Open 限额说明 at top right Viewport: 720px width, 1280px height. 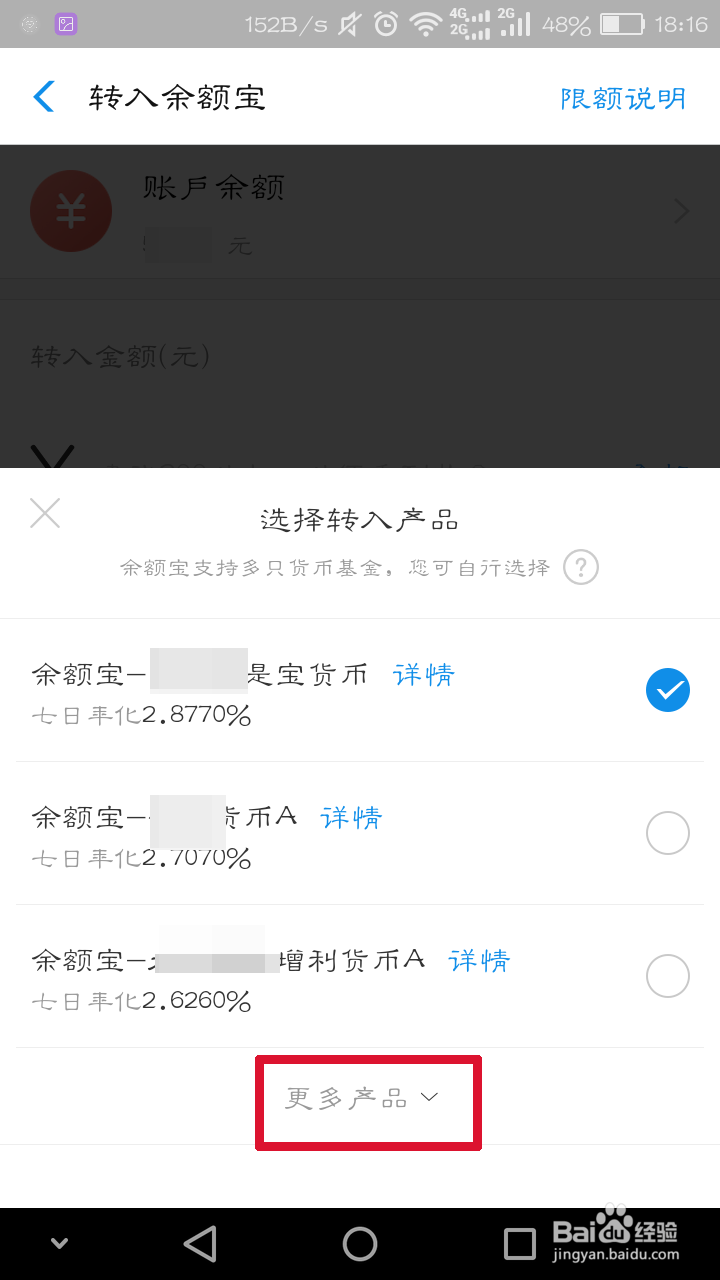click(x=622, y=97)
